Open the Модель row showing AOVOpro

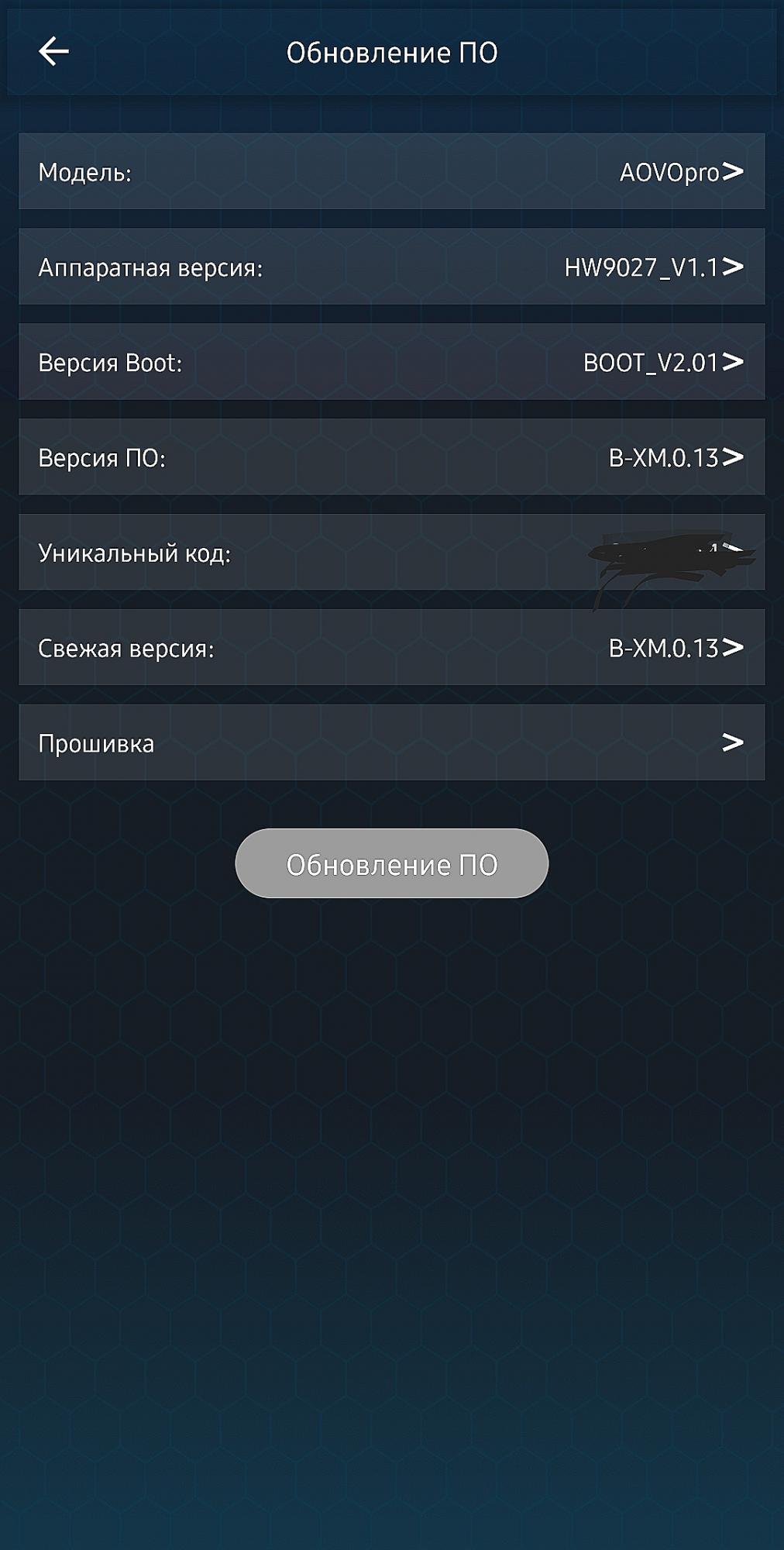point(391,171)
